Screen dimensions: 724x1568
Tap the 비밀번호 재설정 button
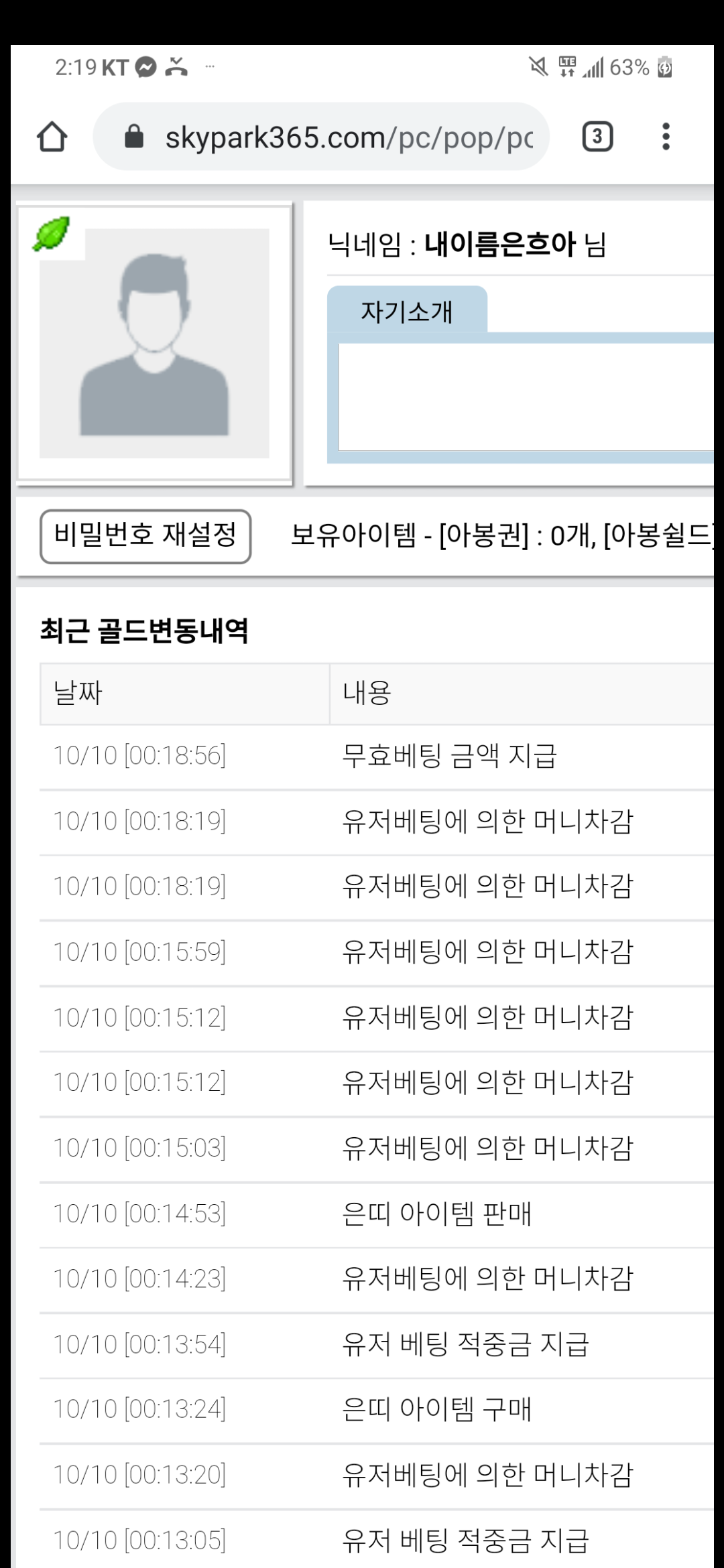145,536
